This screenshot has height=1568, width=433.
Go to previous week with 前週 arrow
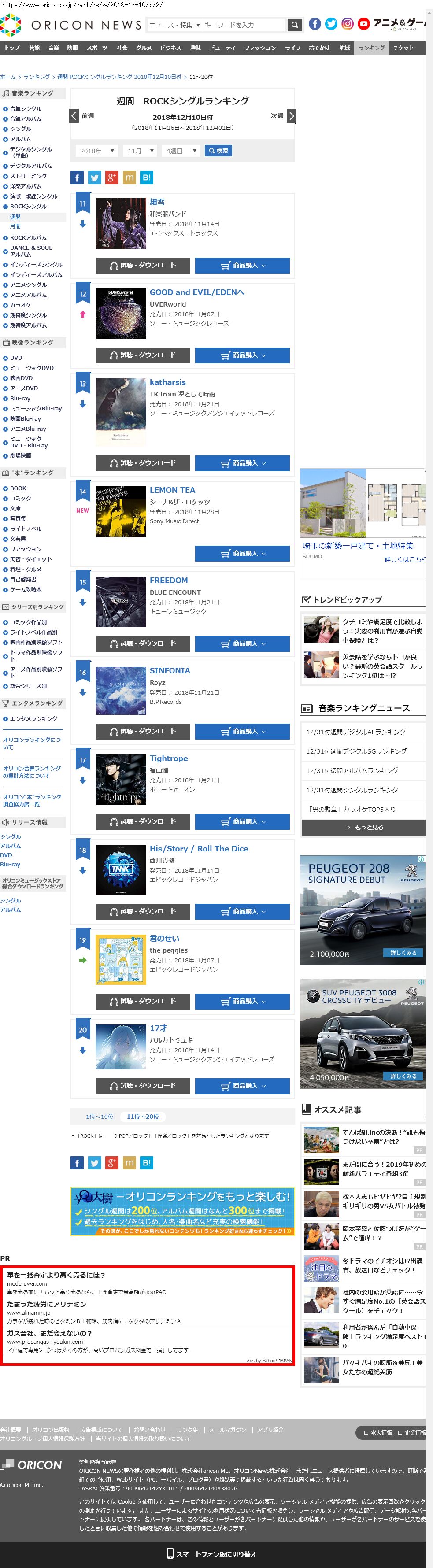coord(74,116)
